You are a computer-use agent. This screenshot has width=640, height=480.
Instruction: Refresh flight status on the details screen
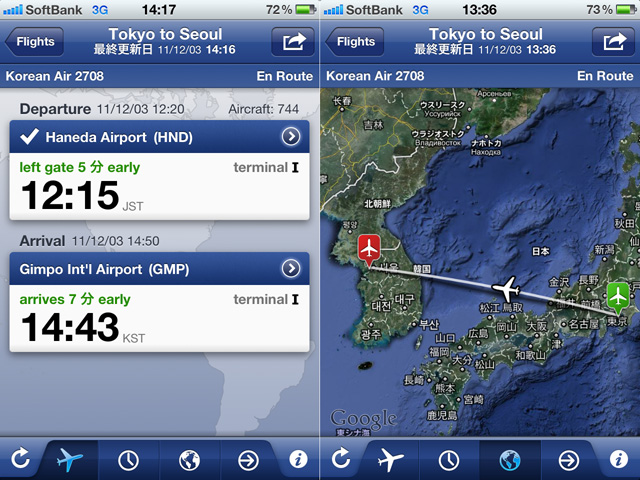[x=20, y=460]
